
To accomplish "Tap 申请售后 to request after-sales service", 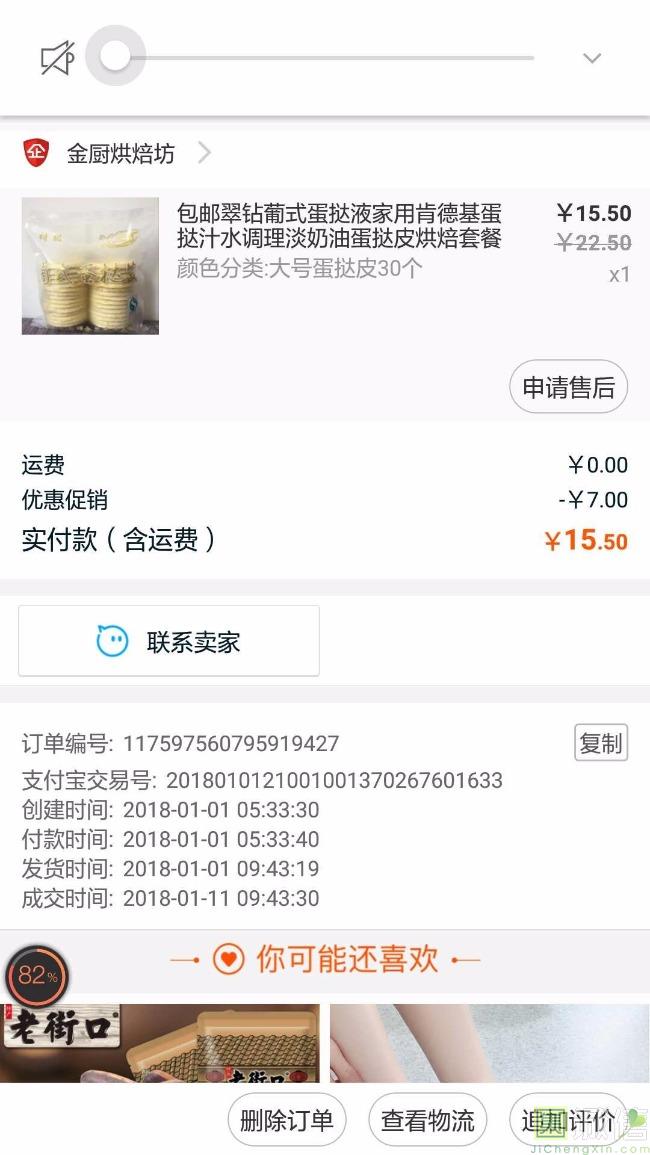I will point(568,387).
